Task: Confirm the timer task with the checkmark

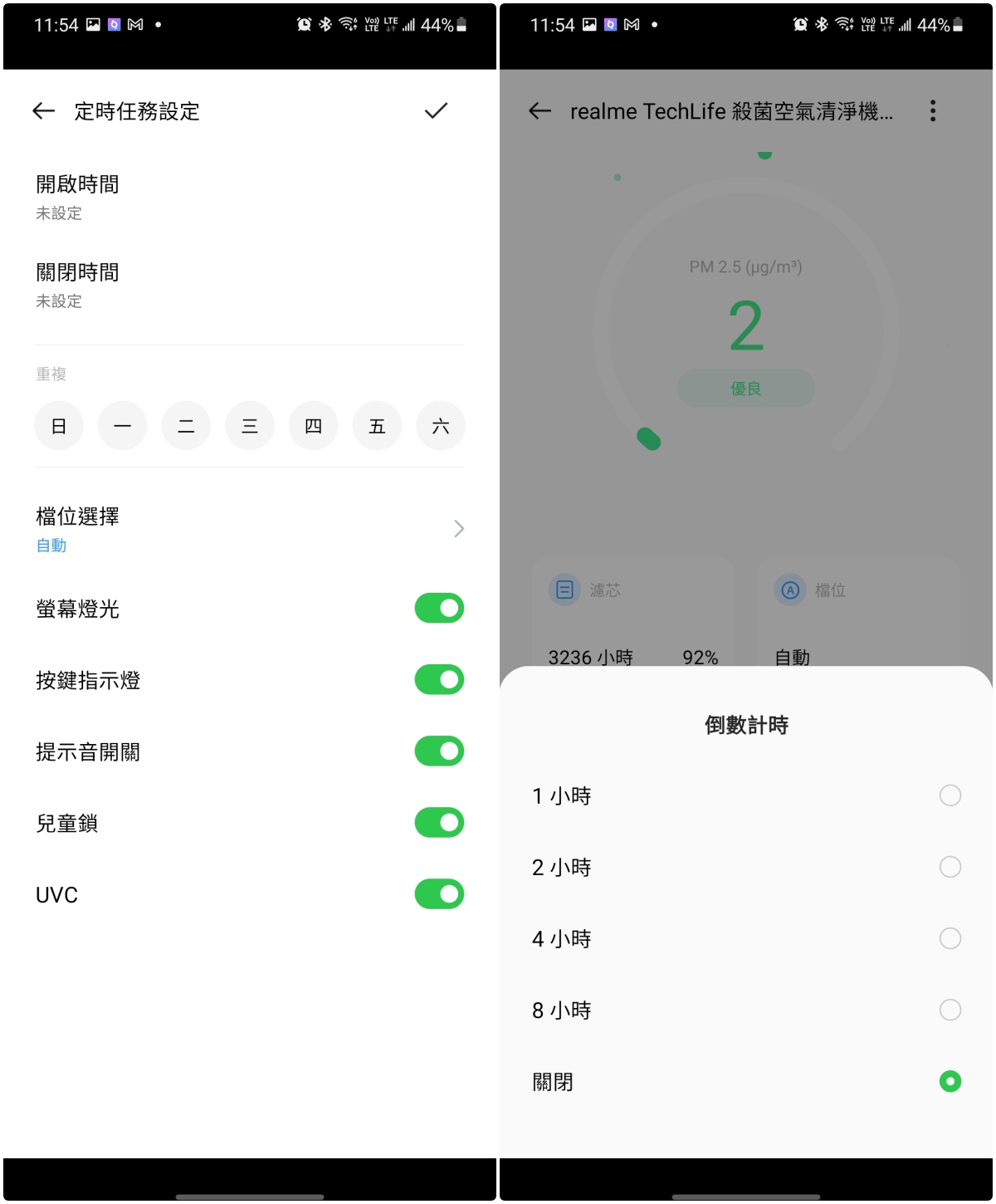Action: coord(436,110)
